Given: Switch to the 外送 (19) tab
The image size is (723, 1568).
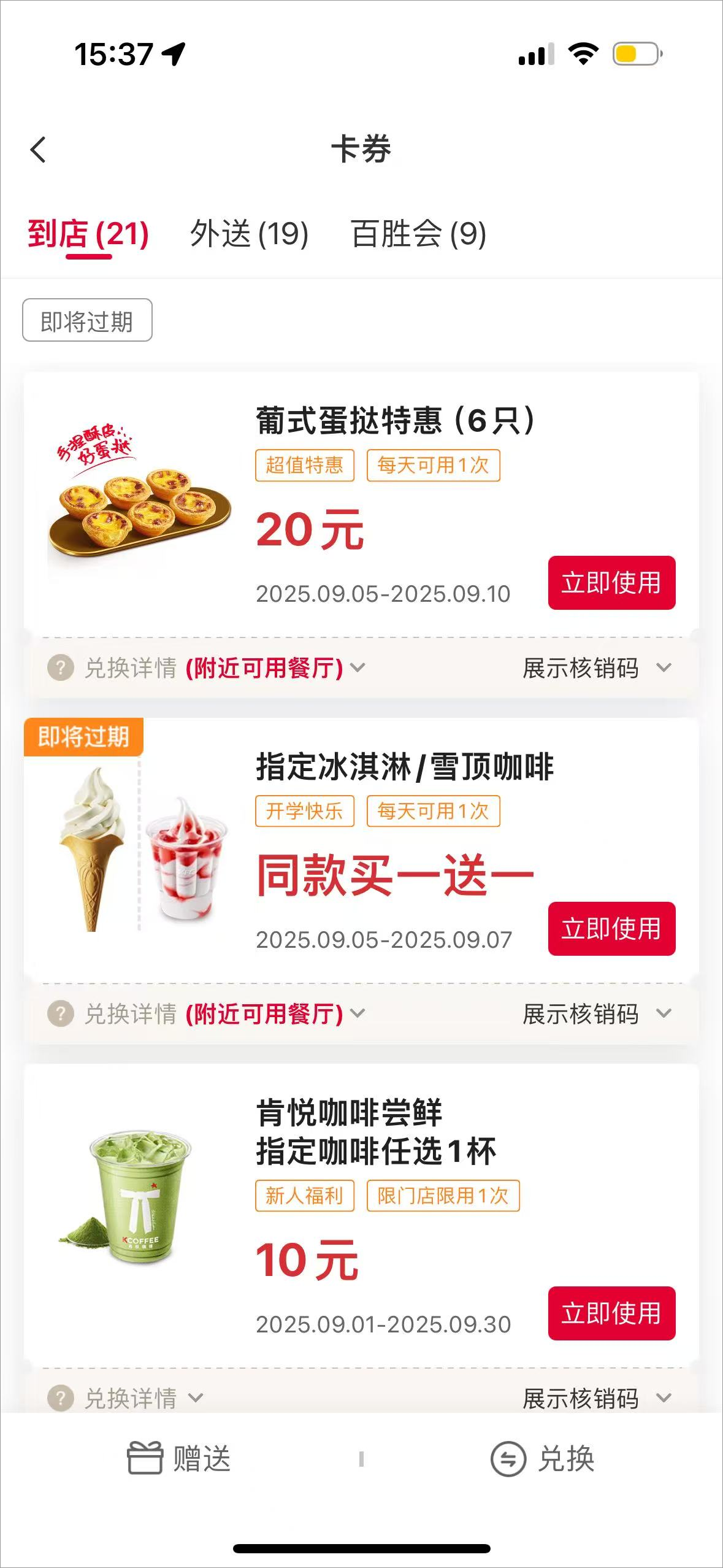Looking at the screenshot, I should (249, 234).
